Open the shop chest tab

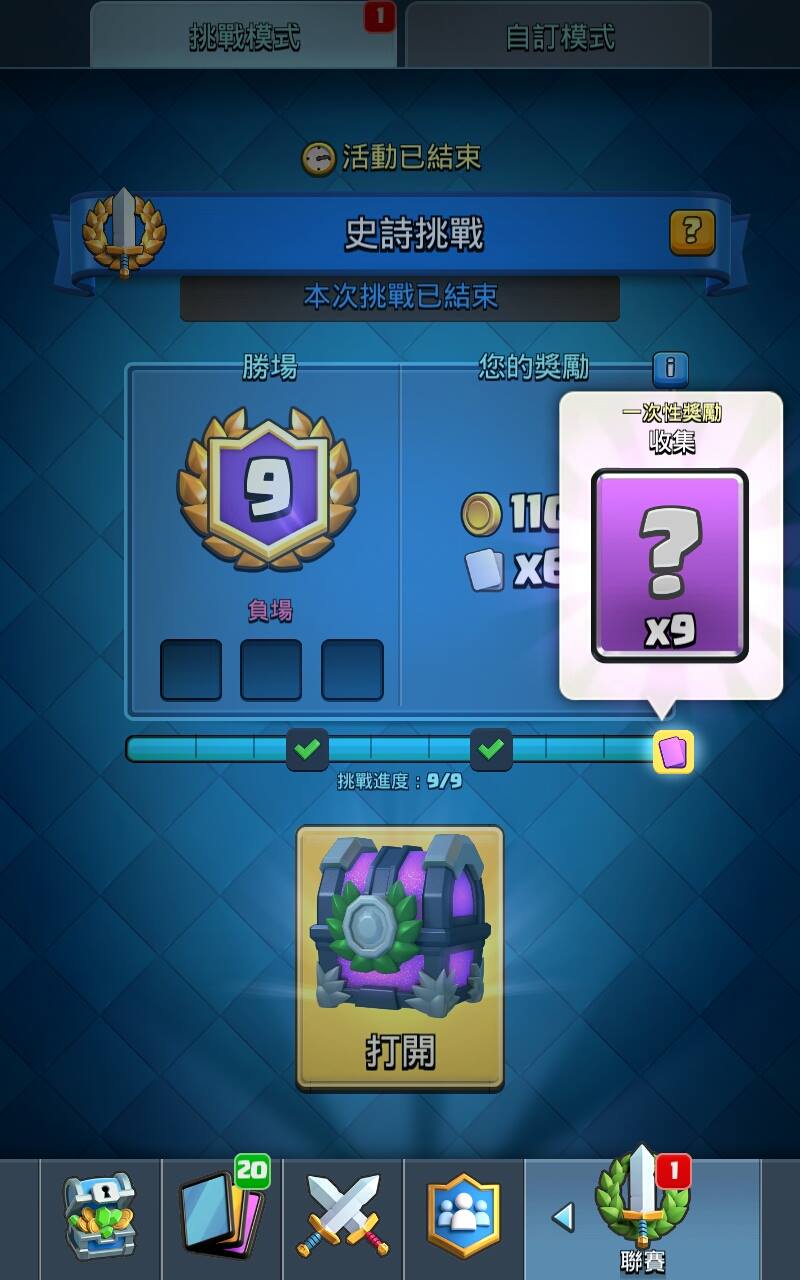coord(99,1216)
